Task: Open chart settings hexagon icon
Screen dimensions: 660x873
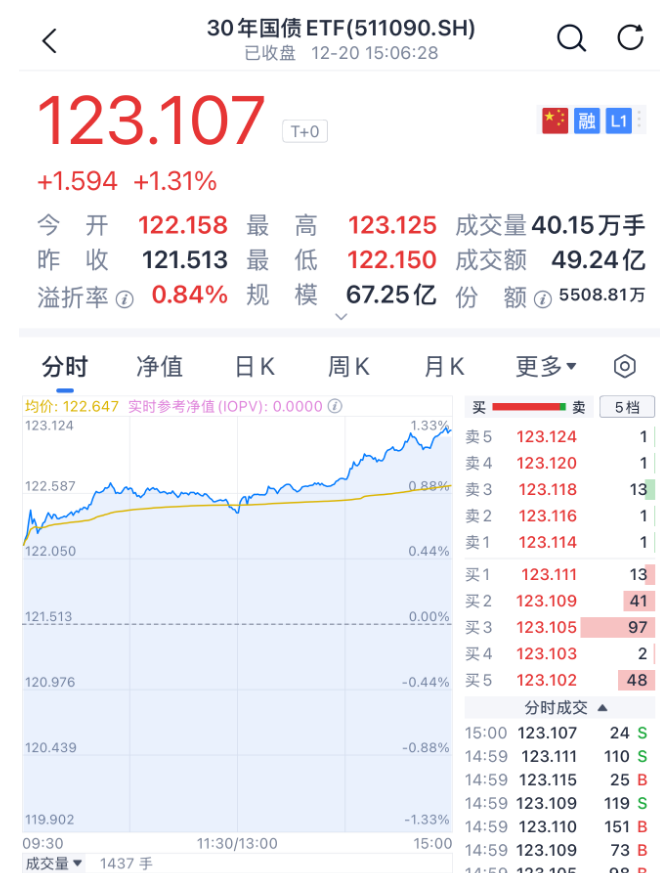Action: point(625,366)
